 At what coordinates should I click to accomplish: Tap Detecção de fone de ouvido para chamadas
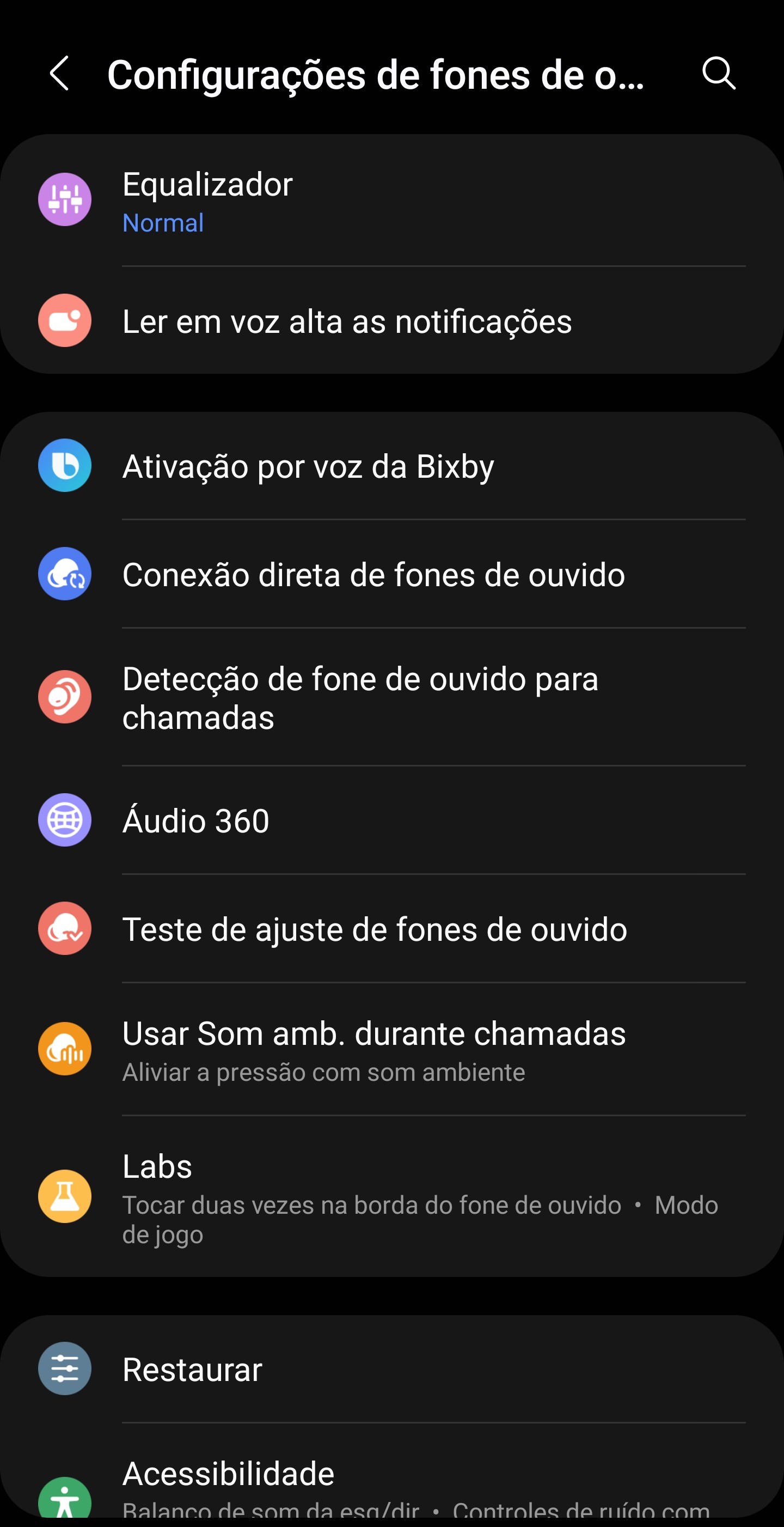coord(391,698)
